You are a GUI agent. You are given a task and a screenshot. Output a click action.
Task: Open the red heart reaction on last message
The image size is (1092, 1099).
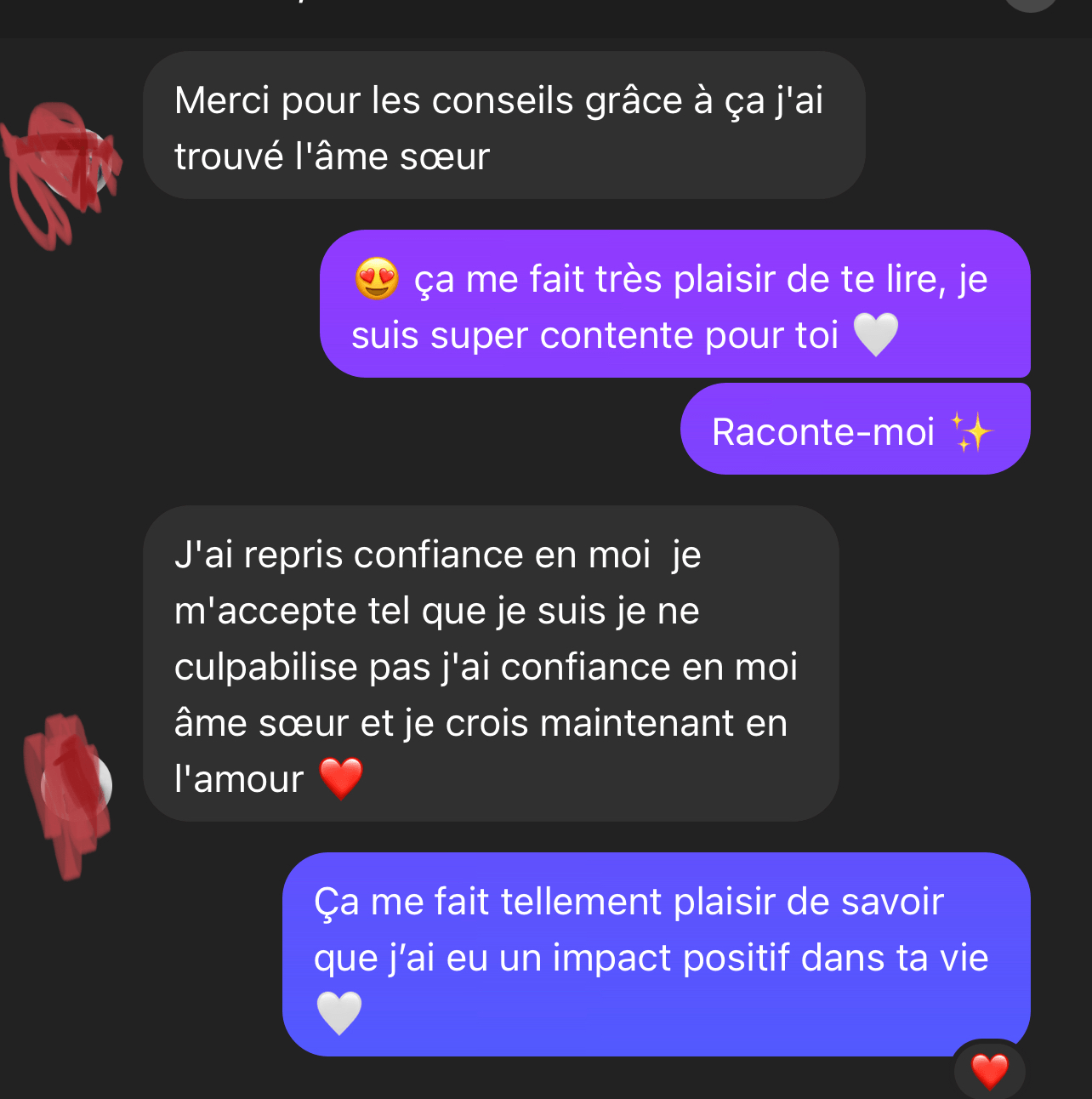989,1071
